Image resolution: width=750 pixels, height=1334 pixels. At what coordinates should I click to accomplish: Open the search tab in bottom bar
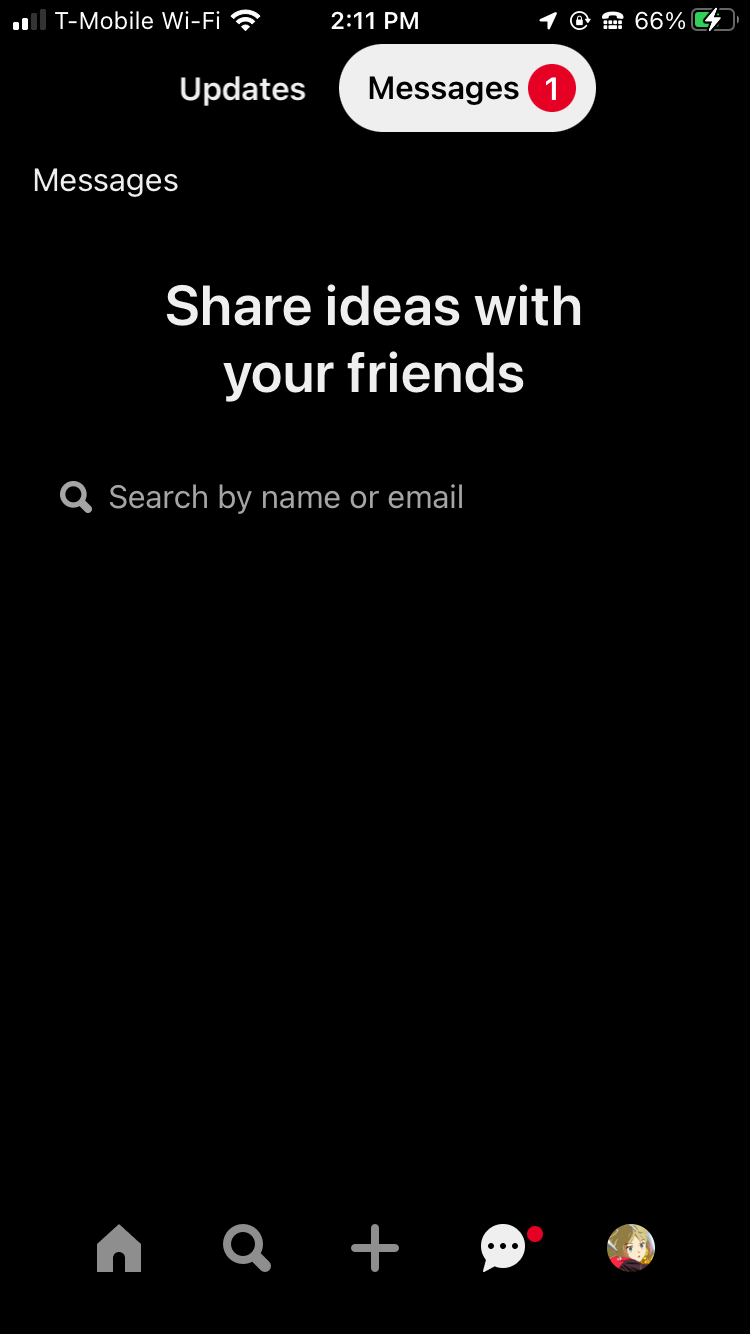(246, 1249)
